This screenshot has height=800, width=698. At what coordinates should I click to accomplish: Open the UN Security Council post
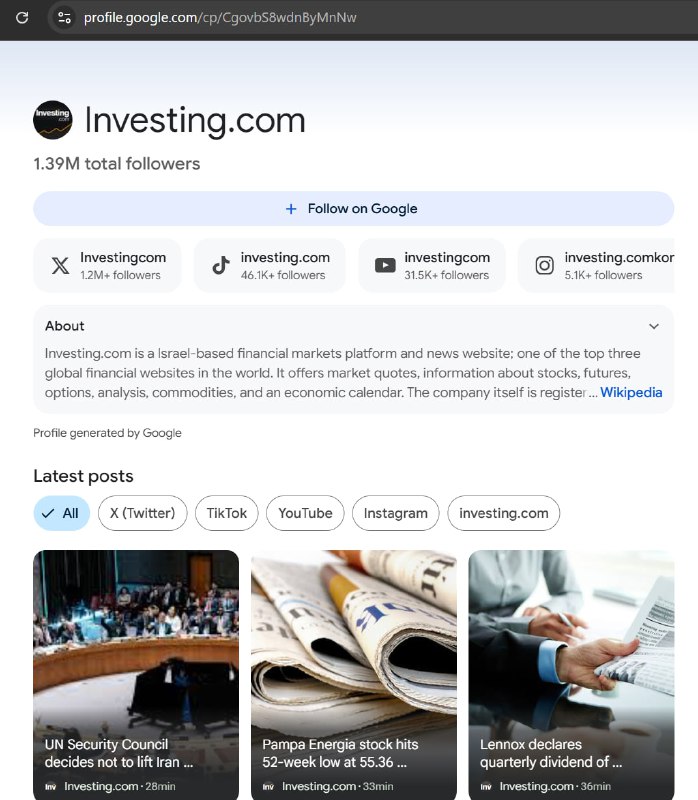pyautogui.click(x=136, y=675)
